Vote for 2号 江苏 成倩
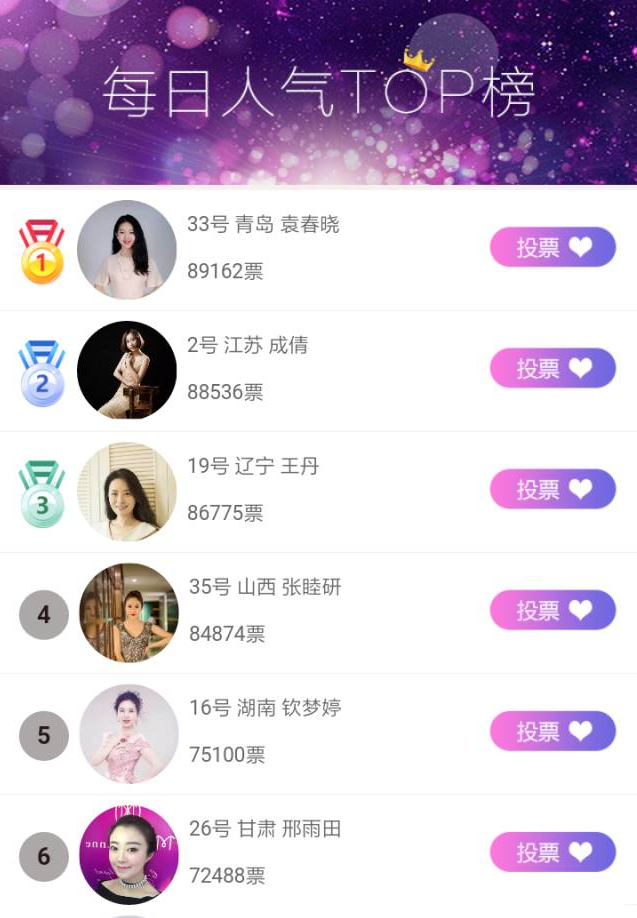The image size is (637, 918). (x=552, y=368)
